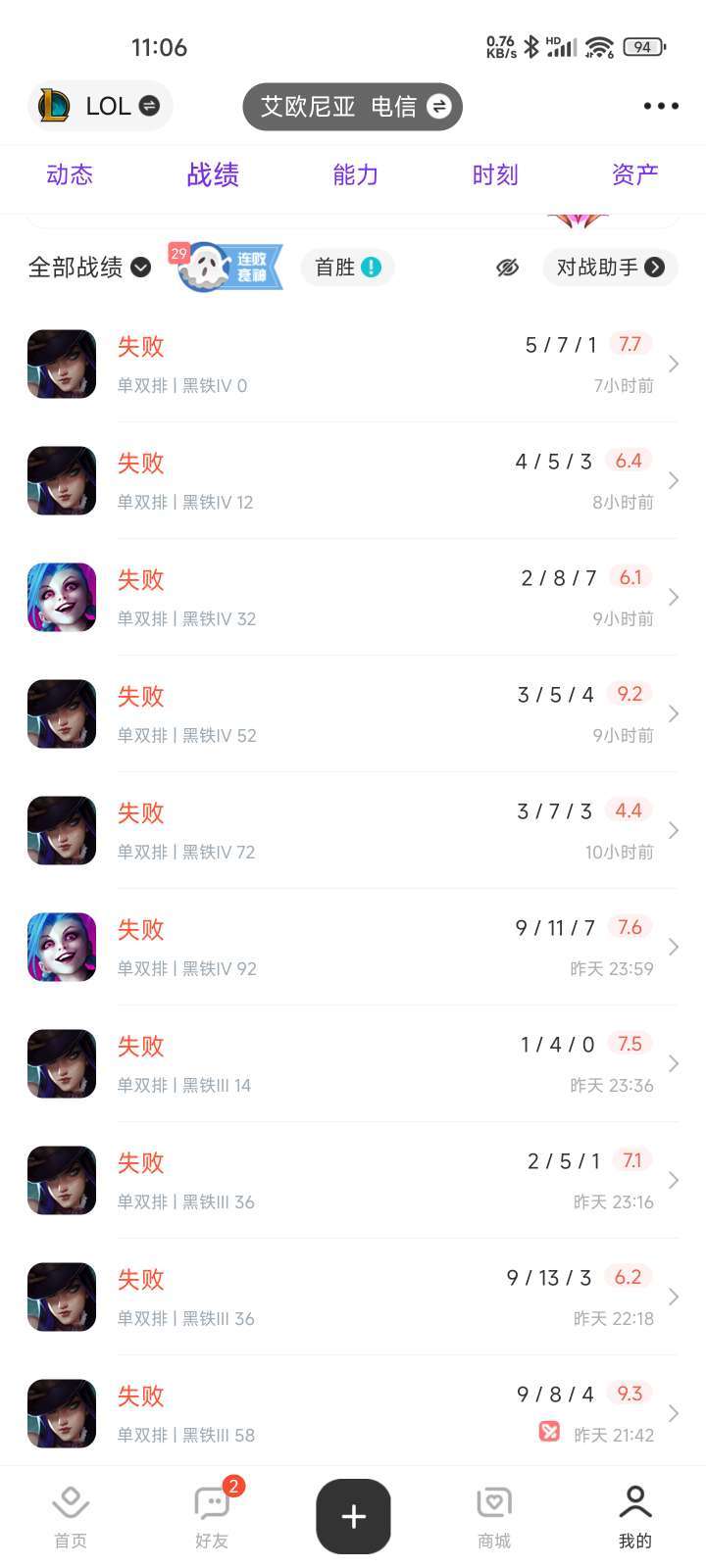Switch game via LOL selector
The width and height of the screenshot is (706, 1568).
click(x=100, y=106)
